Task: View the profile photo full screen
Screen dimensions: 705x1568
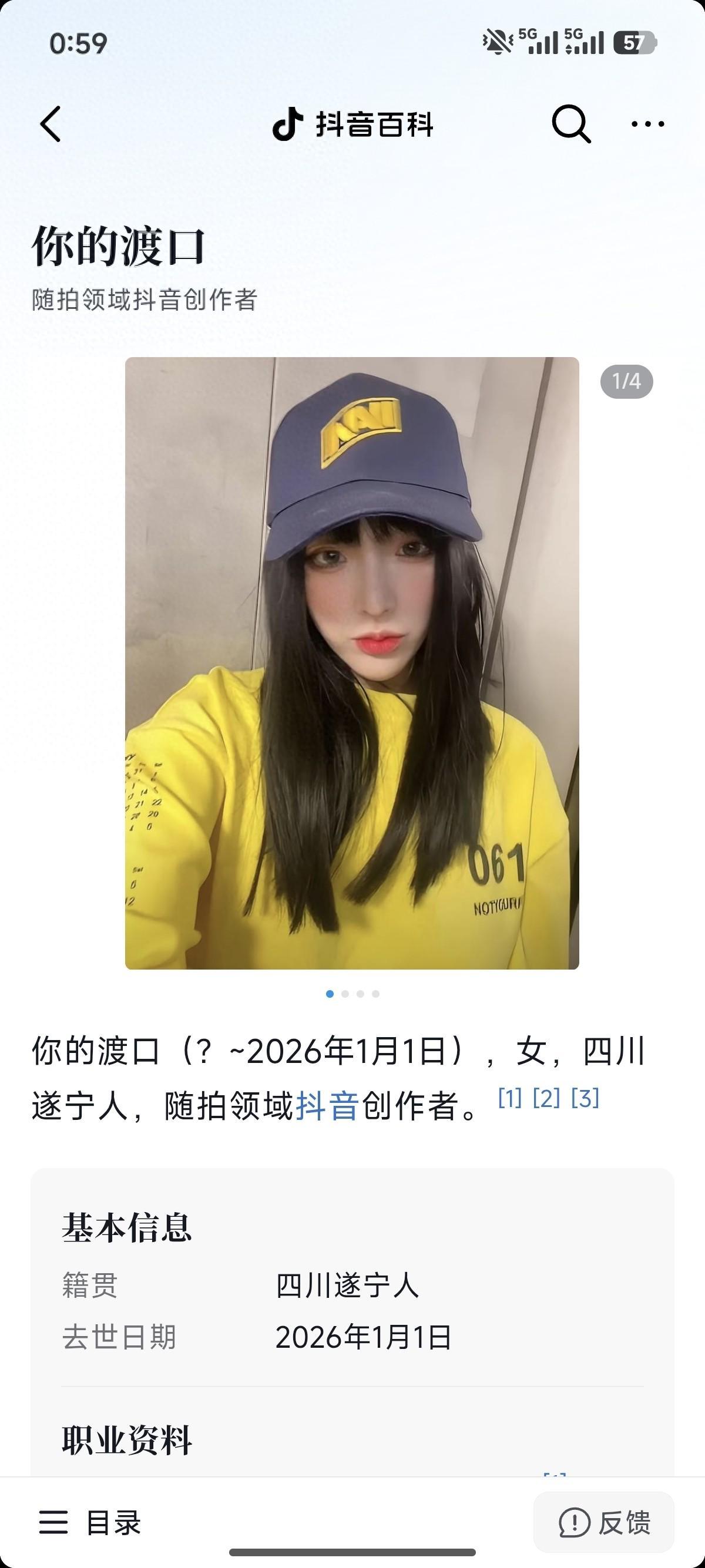Action: (352, 663)
